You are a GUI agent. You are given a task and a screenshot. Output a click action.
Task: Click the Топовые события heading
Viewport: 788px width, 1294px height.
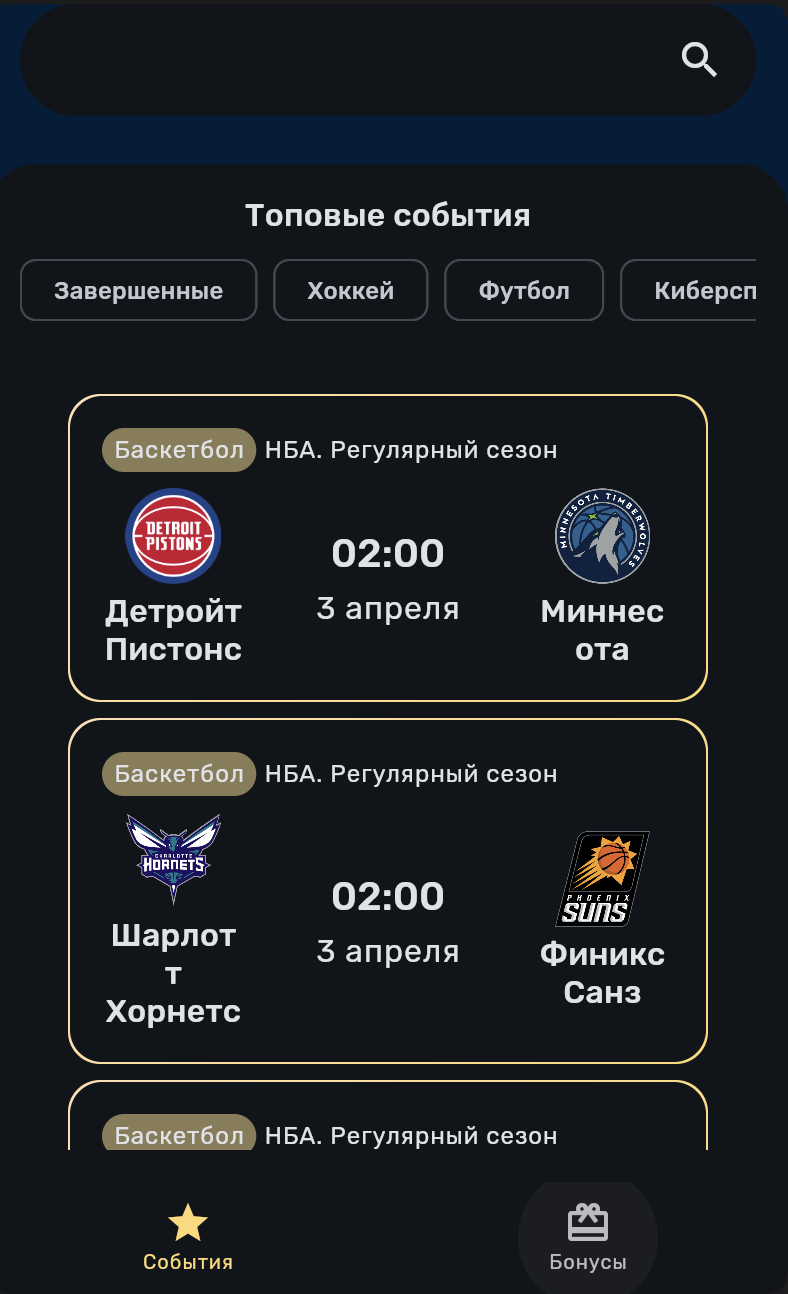click(x=388, y=214)
